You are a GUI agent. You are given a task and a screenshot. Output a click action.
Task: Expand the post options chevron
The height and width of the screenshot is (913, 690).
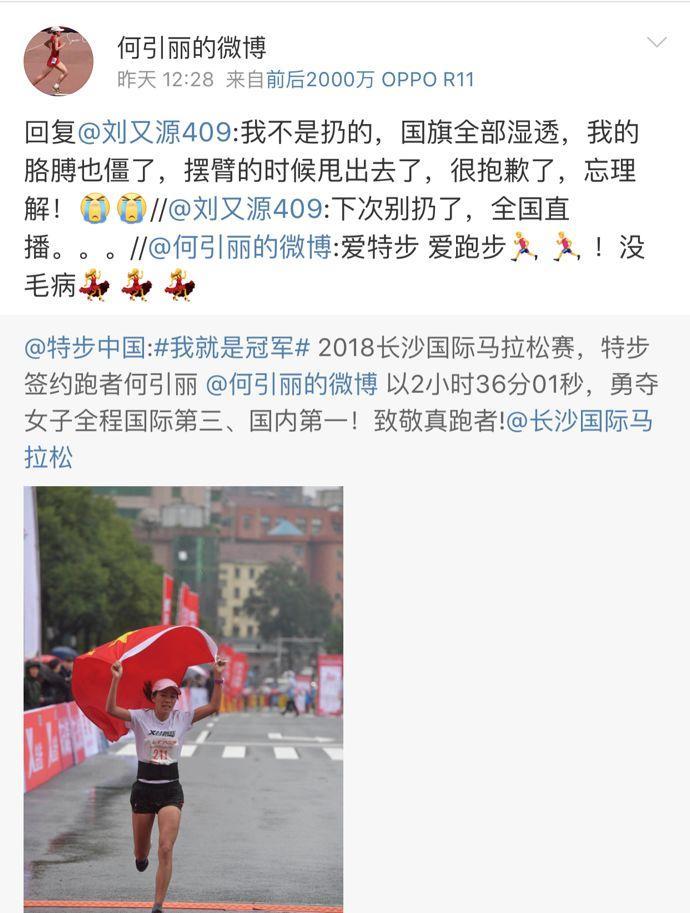[656, 42]
